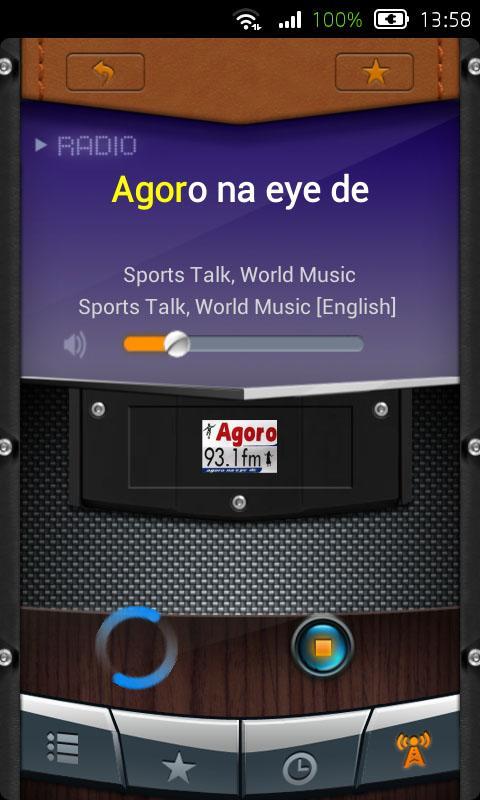This screenshot has width=480, height=800.
Task: Add station to favorites with top star
Action: (x=374, y=72)
